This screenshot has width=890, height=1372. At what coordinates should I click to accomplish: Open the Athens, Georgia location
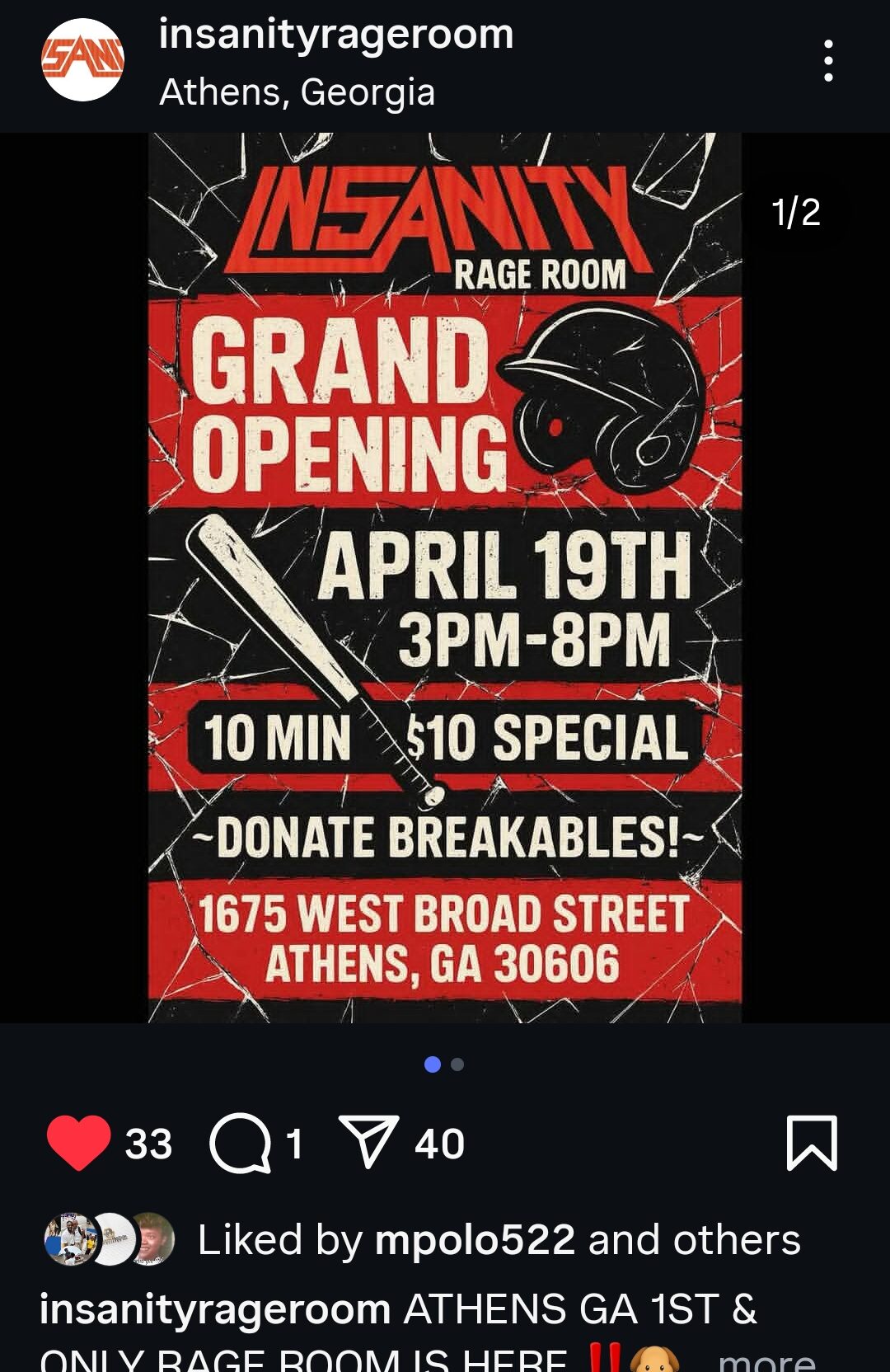297,92
